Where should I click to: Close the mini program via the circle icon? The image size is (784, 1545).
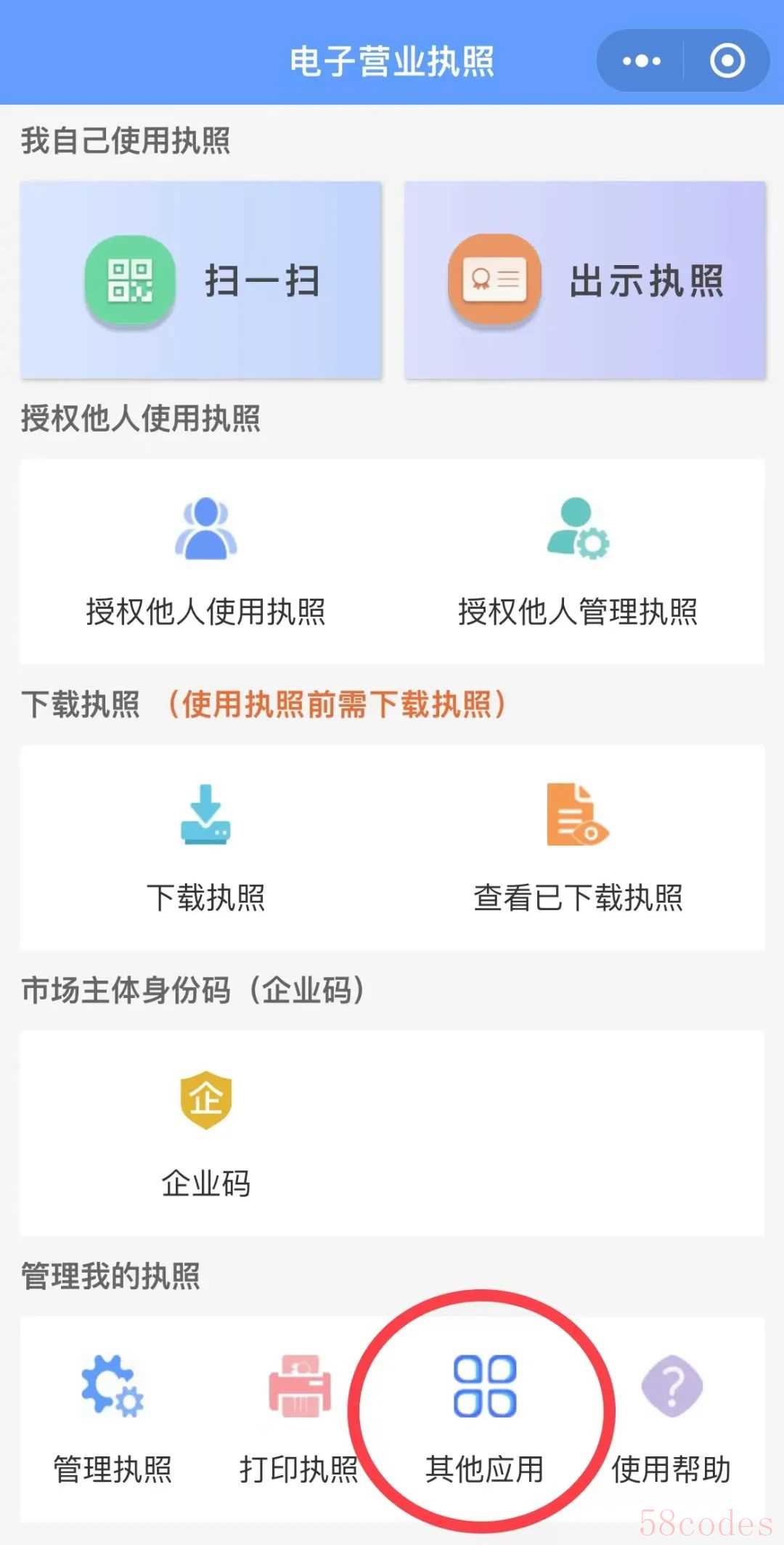pyautogui.click(x=727, y=61)
